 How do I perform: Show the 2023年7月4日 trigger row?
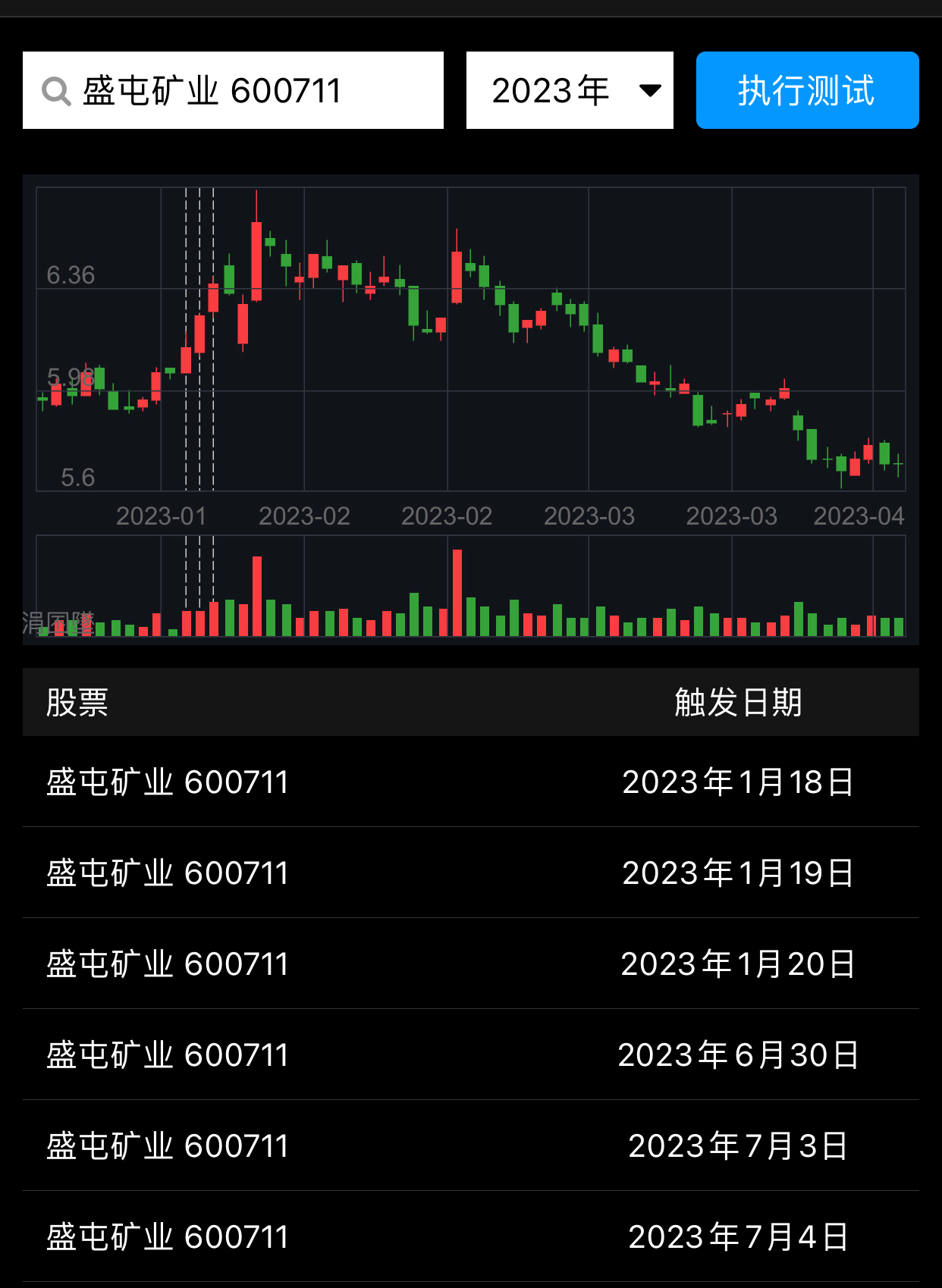[x=470, y=1236]
